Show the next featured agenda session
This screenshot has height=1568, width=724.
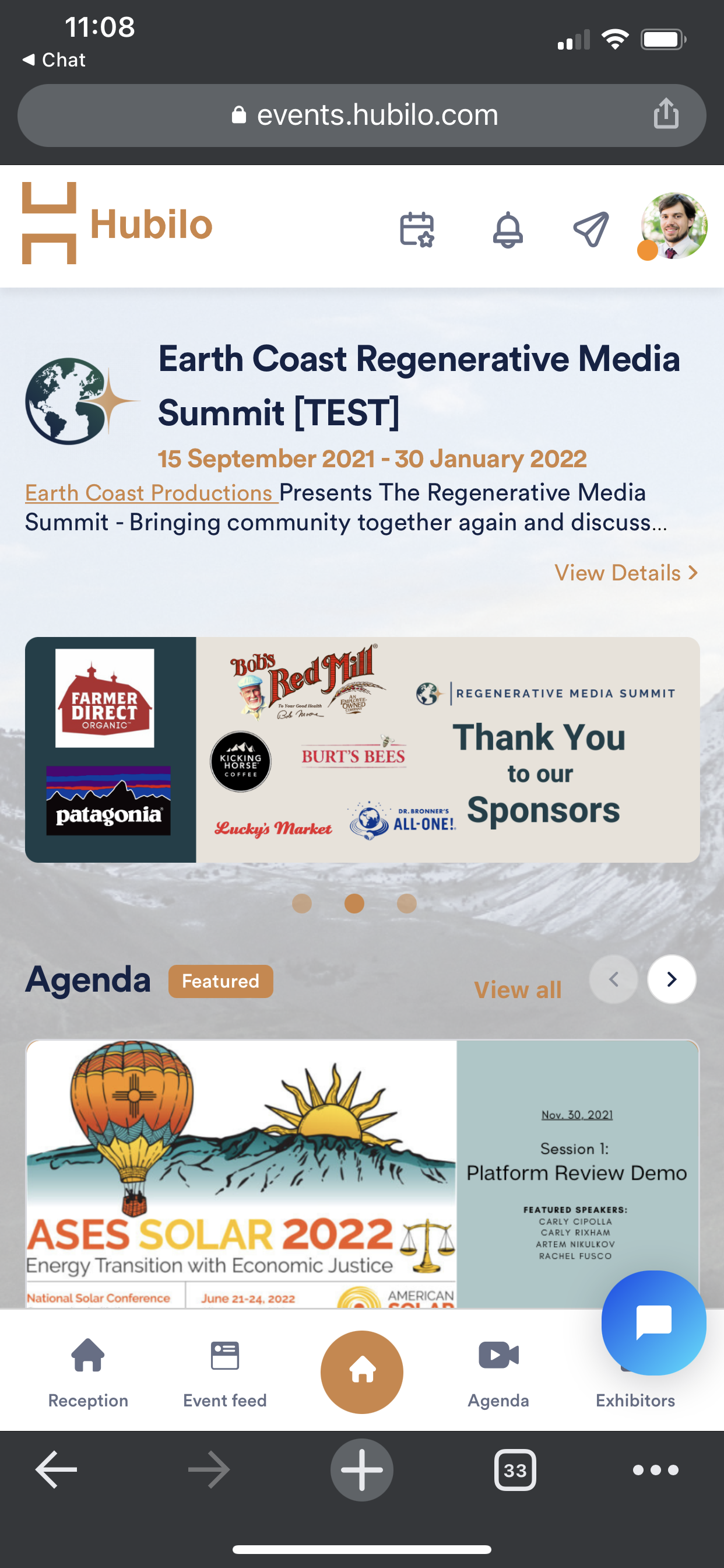click(x=672, y=979)
